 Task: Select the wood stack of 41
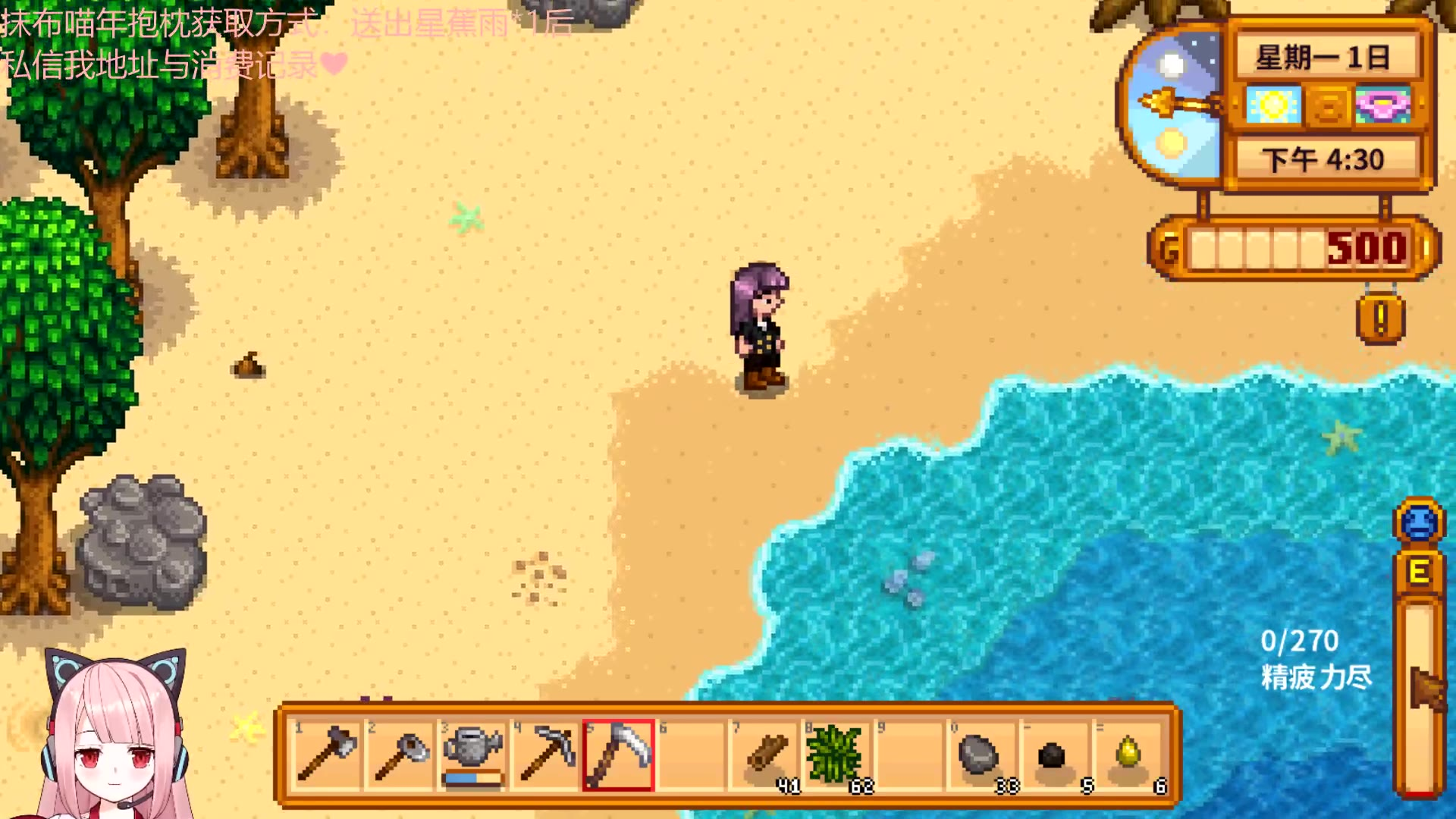766,755
